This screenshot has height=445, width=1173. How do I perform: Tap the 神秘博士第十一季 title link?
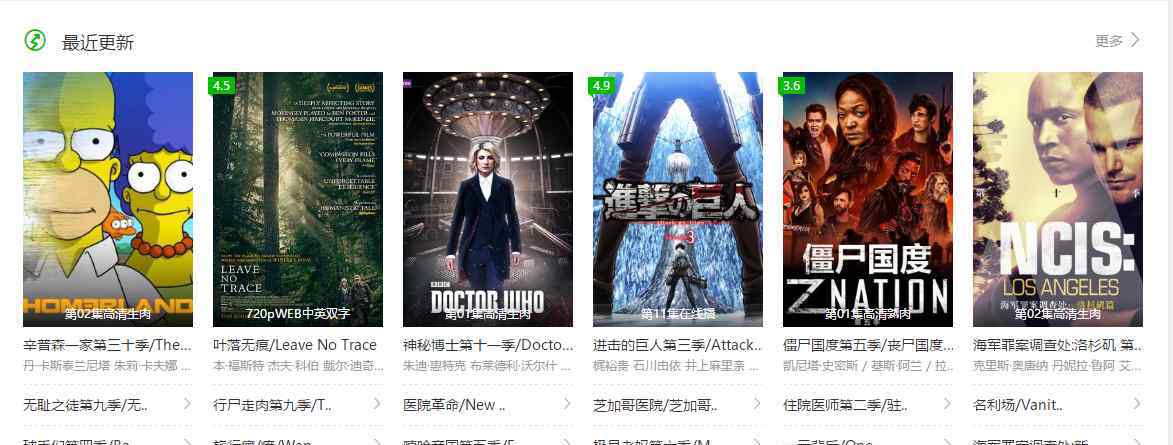(x=488, y=345)
